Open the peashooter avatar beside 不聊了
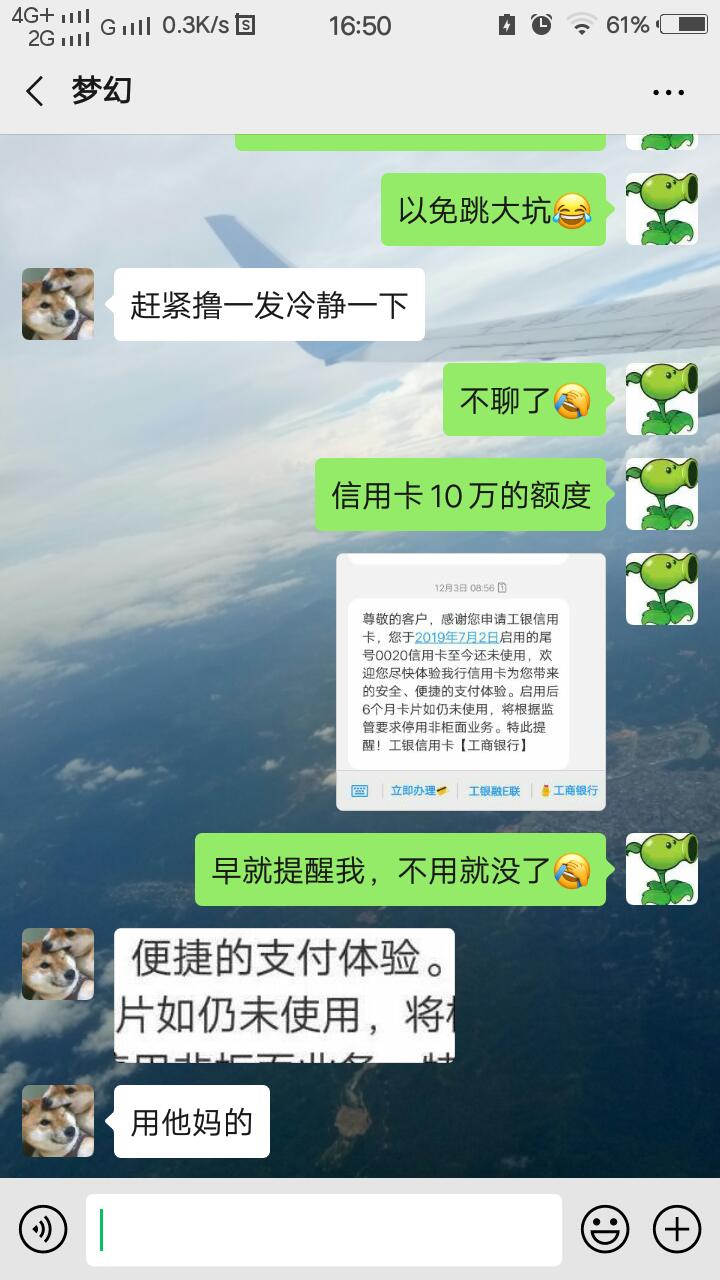Image resolution: width=720 pixels, height=1280 pixels. tap(661, 399)
